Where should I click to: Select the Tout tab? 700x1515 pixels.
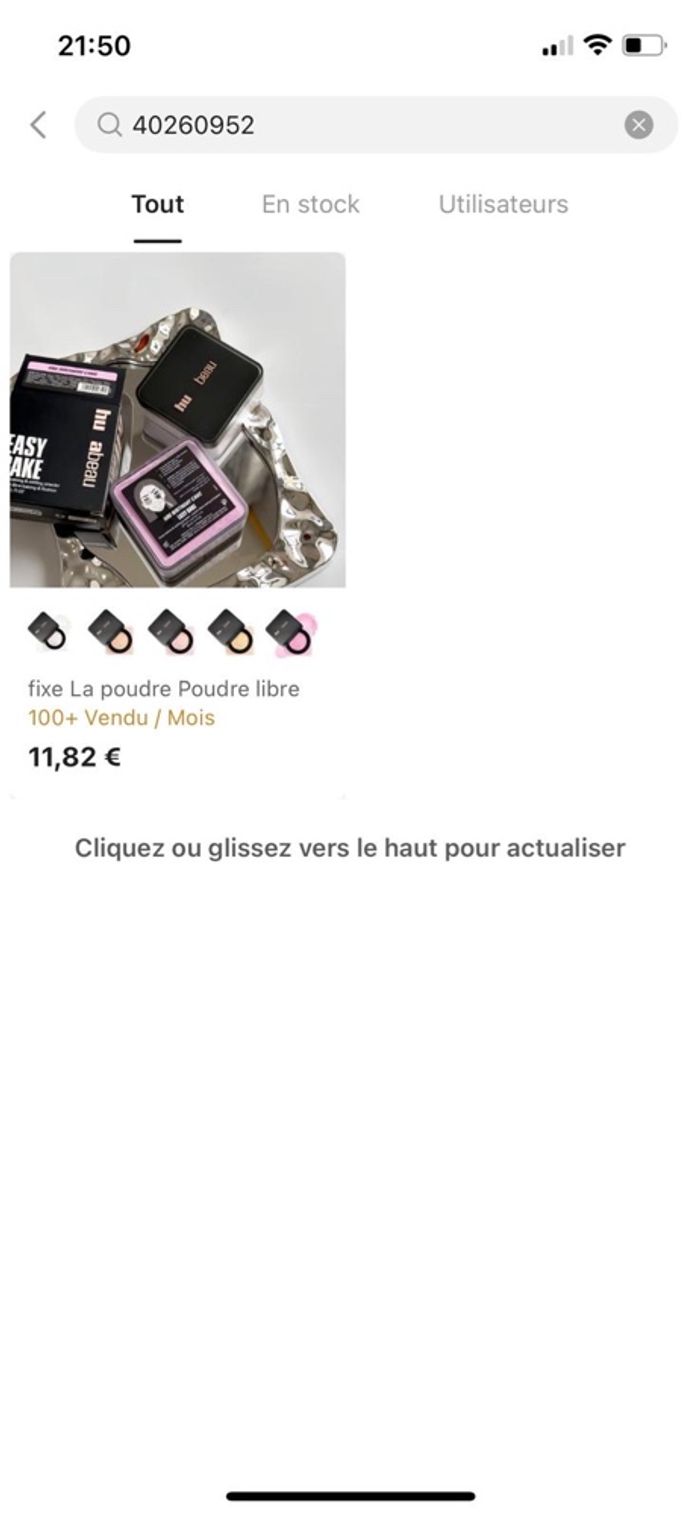point(158,204)
